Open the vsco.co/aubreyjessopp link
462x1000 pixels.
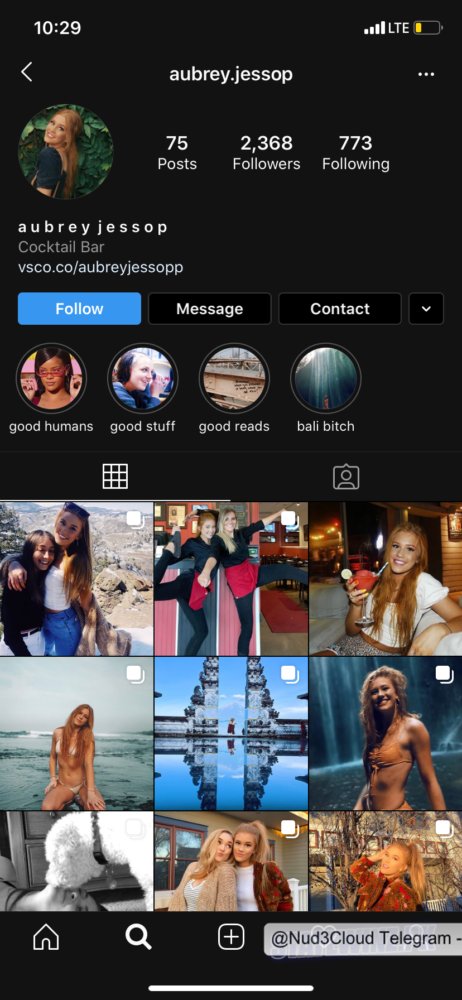(x=100, y=267)
